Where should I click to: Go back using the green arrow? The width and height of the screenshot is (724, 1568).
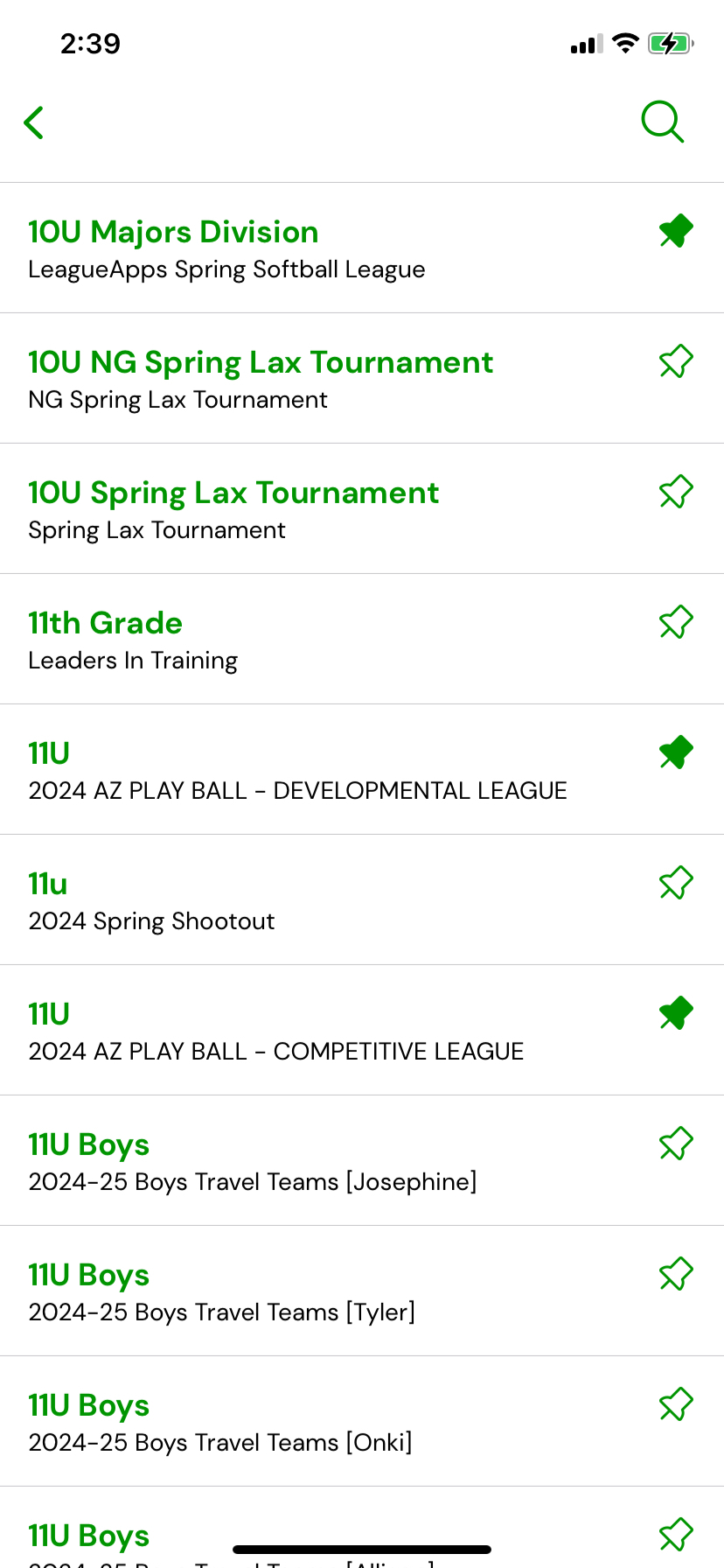(x=34, y=122)
